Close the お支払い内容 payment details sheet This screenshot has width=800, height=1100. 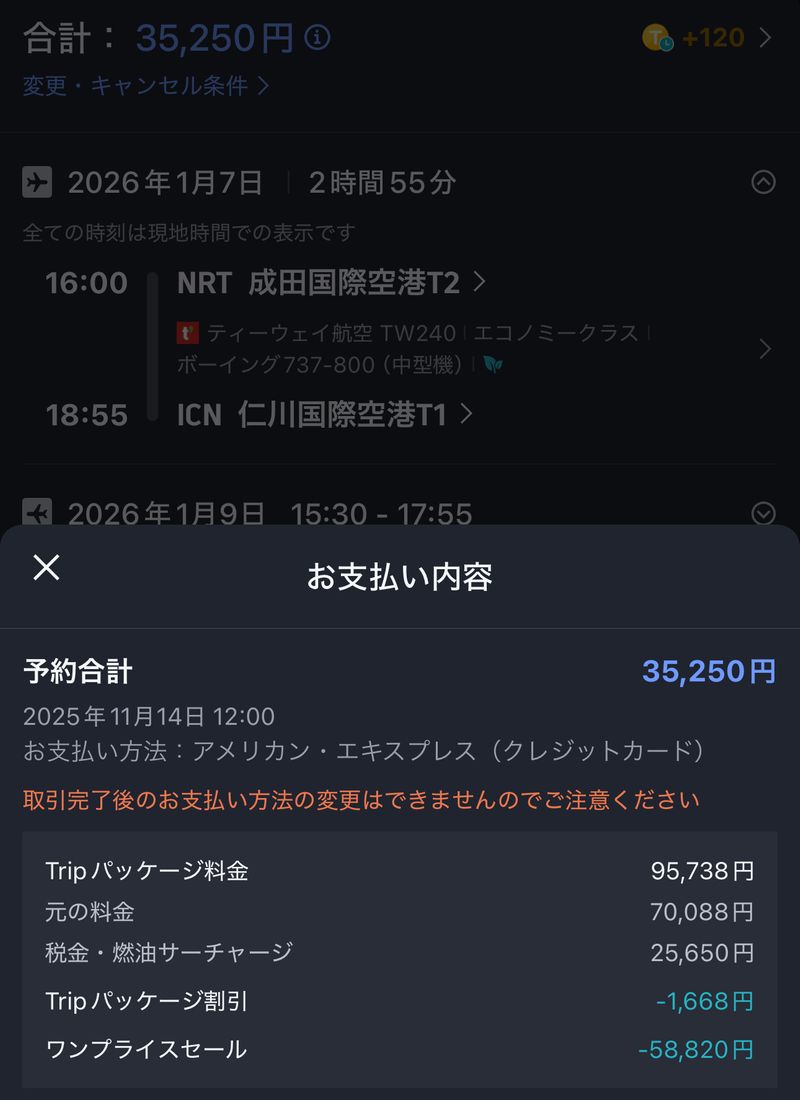[46, 568]
